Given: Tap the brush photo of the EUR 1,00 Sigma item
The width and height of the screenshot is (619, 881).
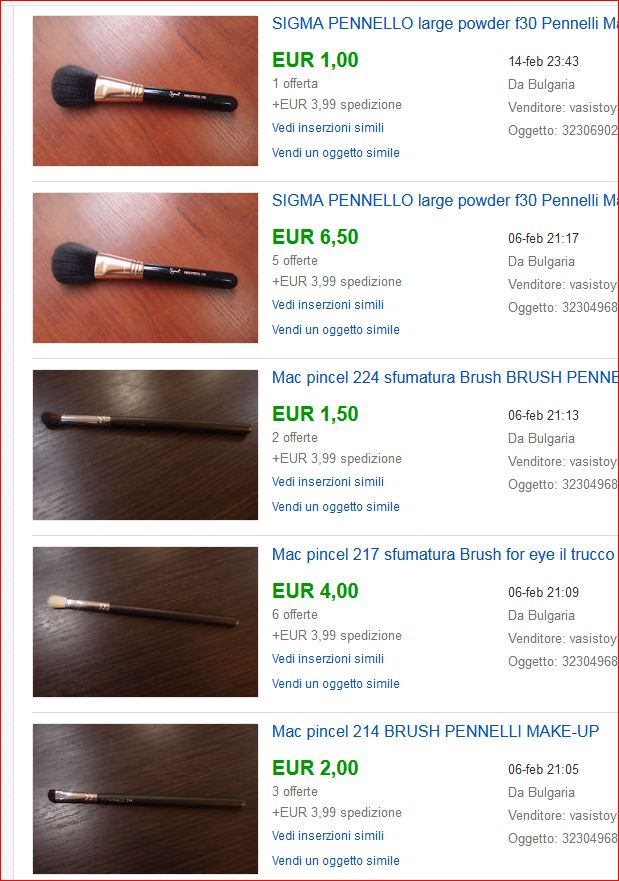Looking at the screenshot, I should click(x=145, y=91).
